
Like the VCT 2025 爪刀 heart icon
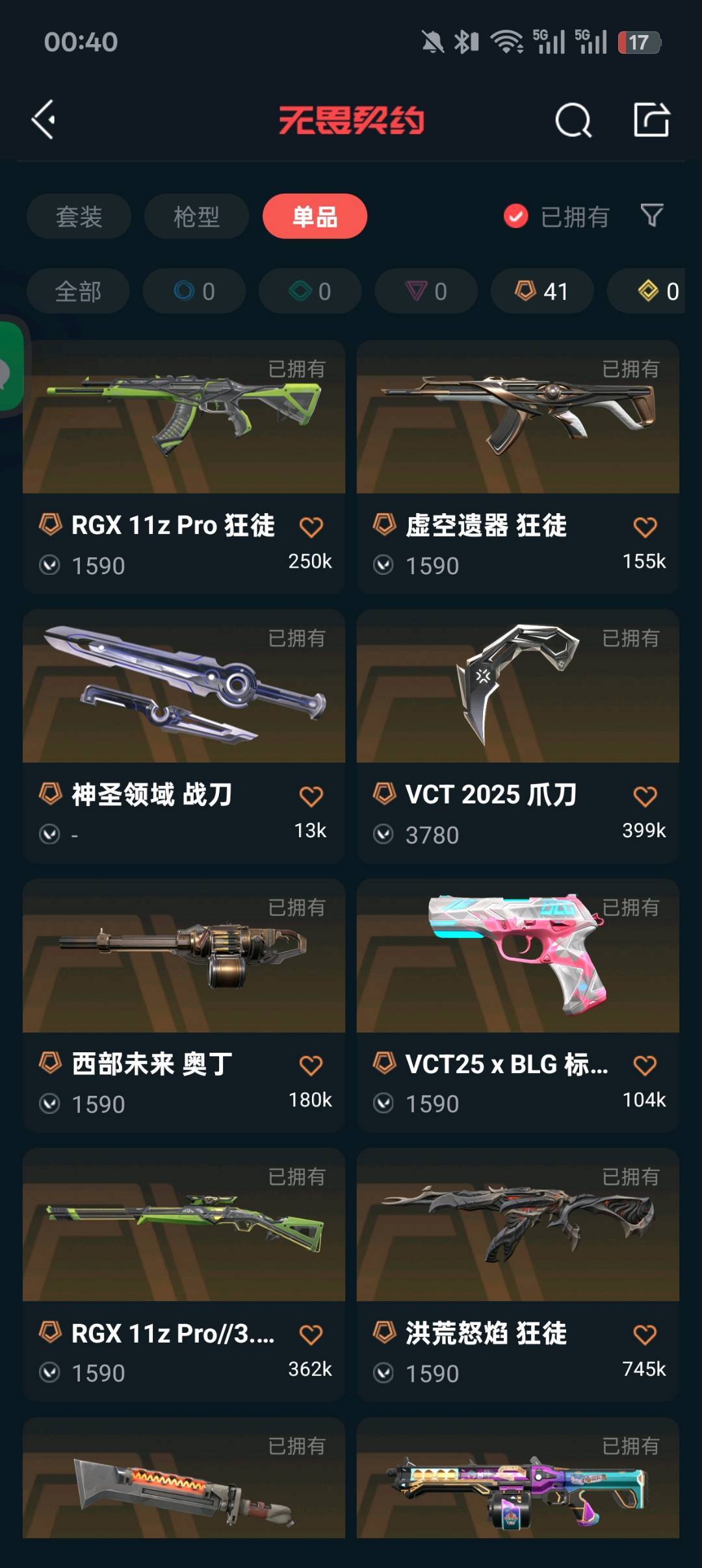pos(645,796)
